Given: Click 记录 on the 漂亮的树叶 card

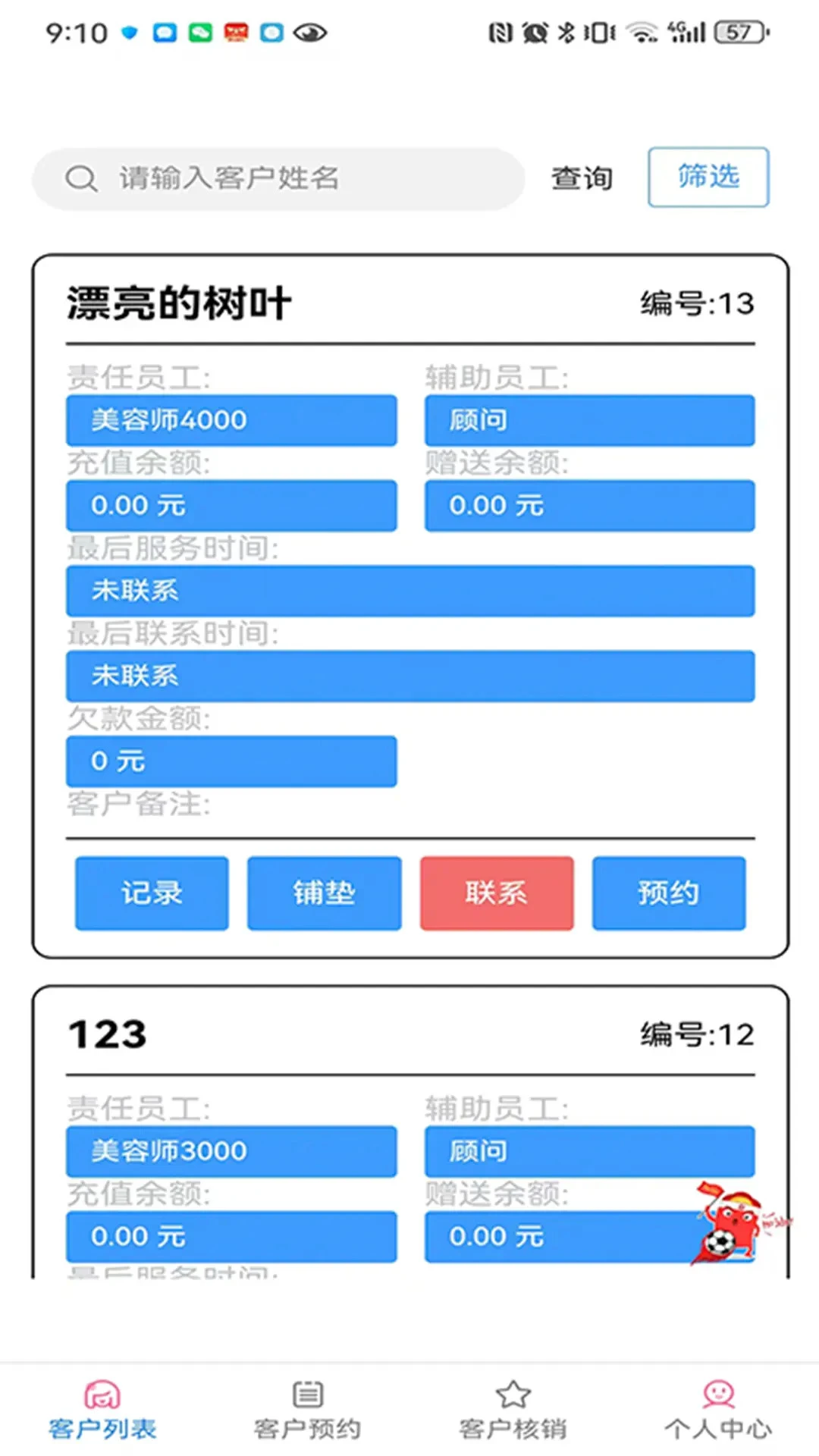Looking at the screenshot, I should [x=151, y=893].
